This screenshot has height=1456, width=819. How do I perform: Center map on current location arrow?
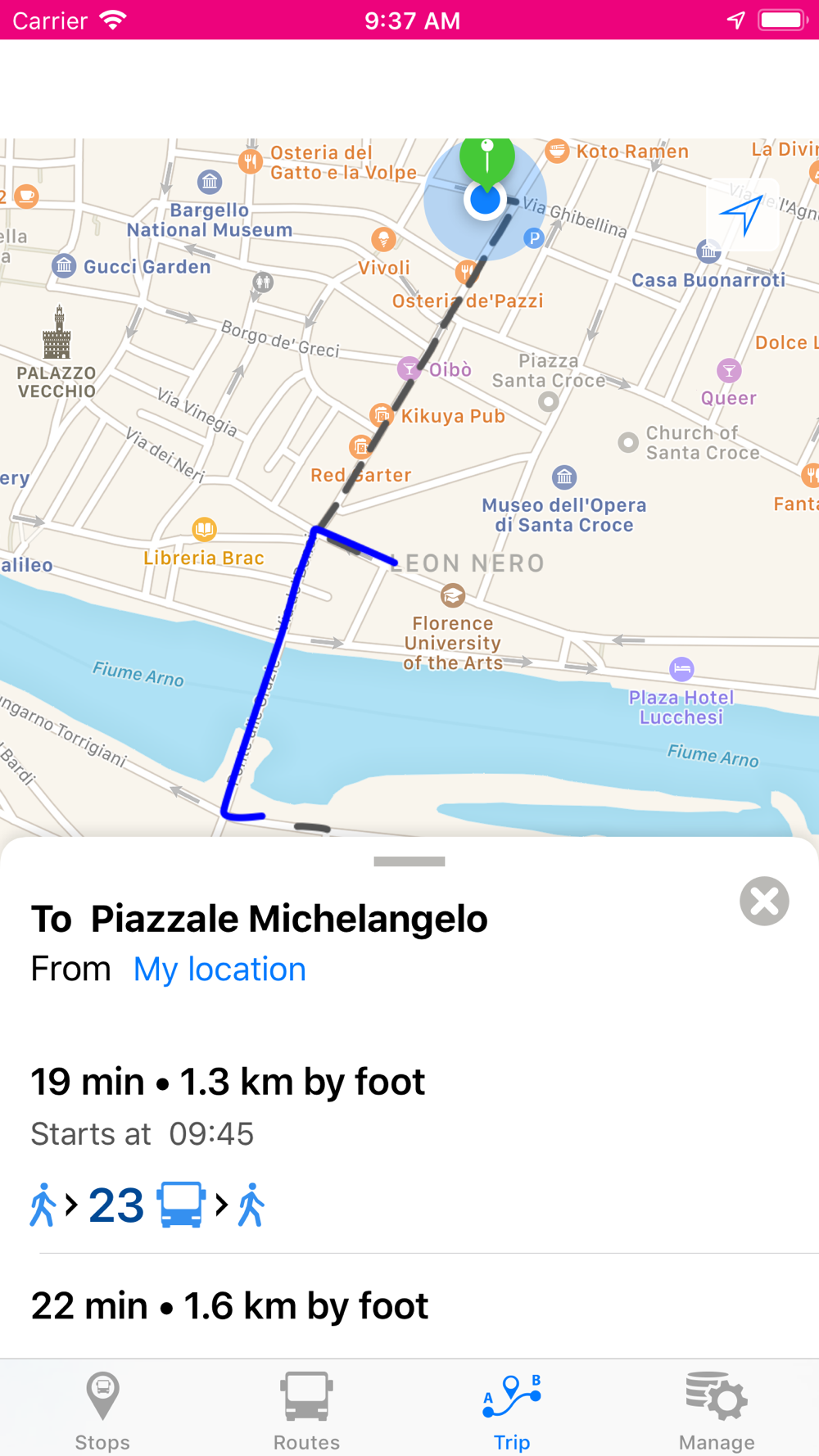coord(743,215)
